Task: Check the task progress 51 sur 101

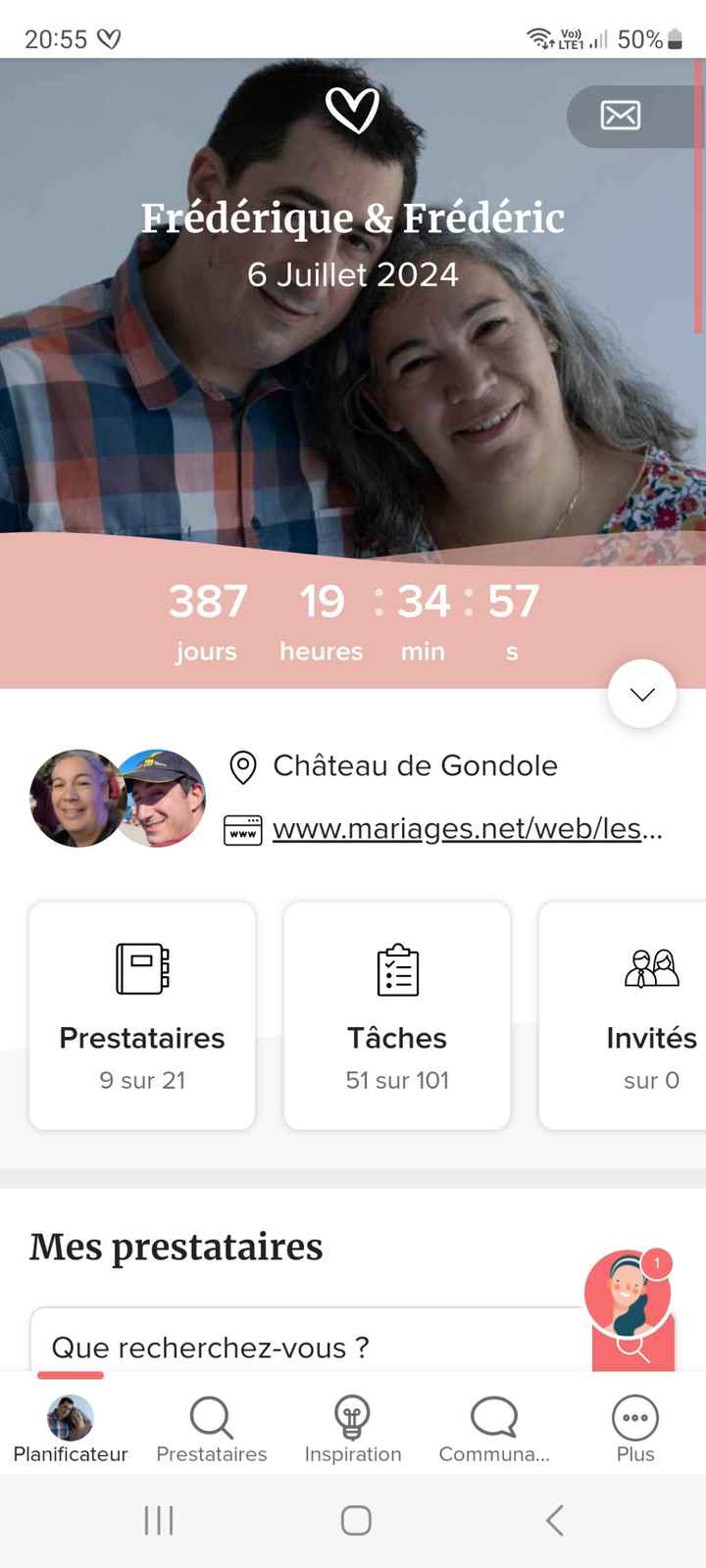Action: tap(396, 1080)
